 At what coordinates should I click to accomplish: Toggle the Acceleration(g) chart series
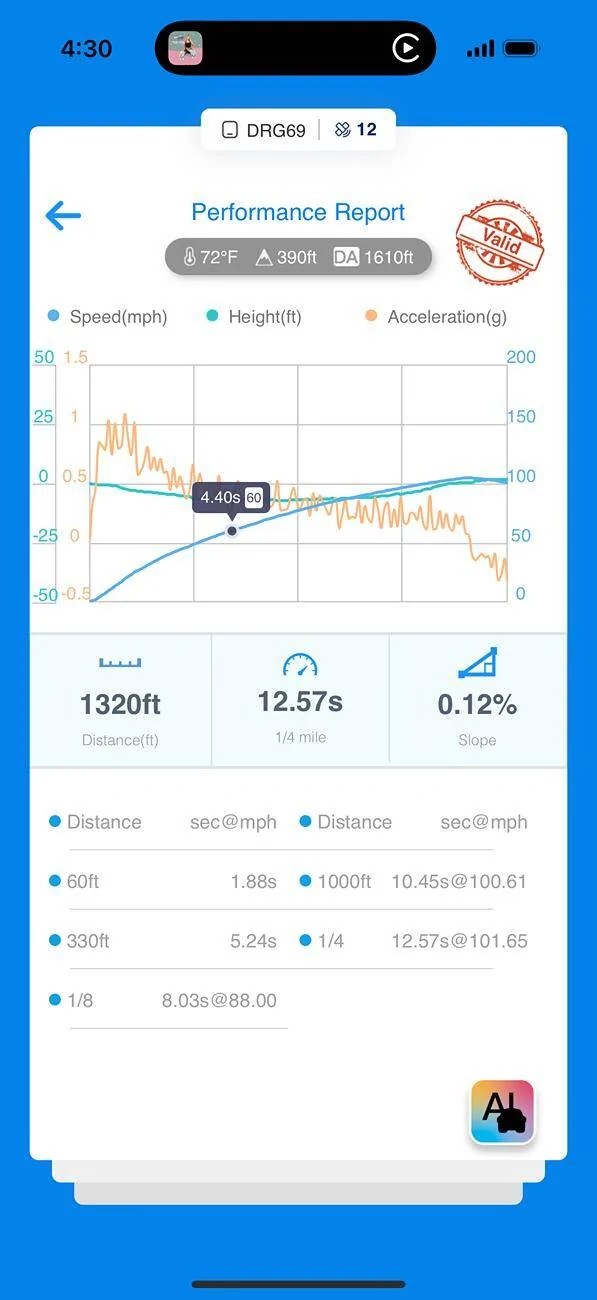(x=436, y=317)
